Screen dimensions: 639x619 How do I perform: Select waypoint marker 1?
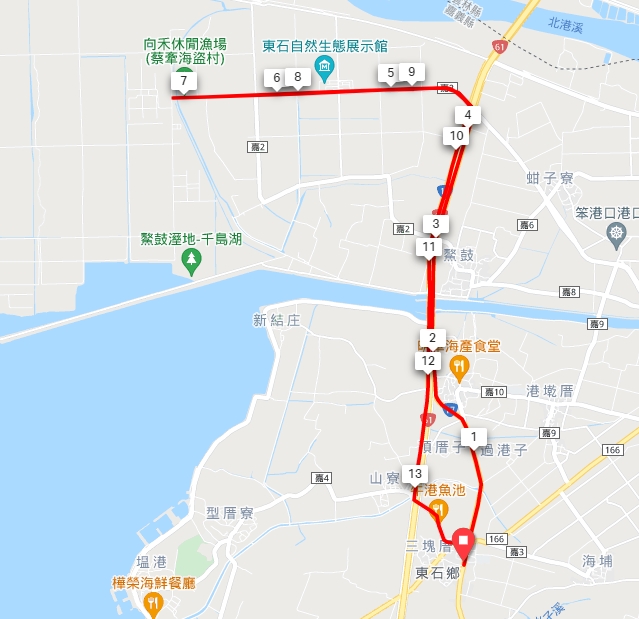coord(474,436)
